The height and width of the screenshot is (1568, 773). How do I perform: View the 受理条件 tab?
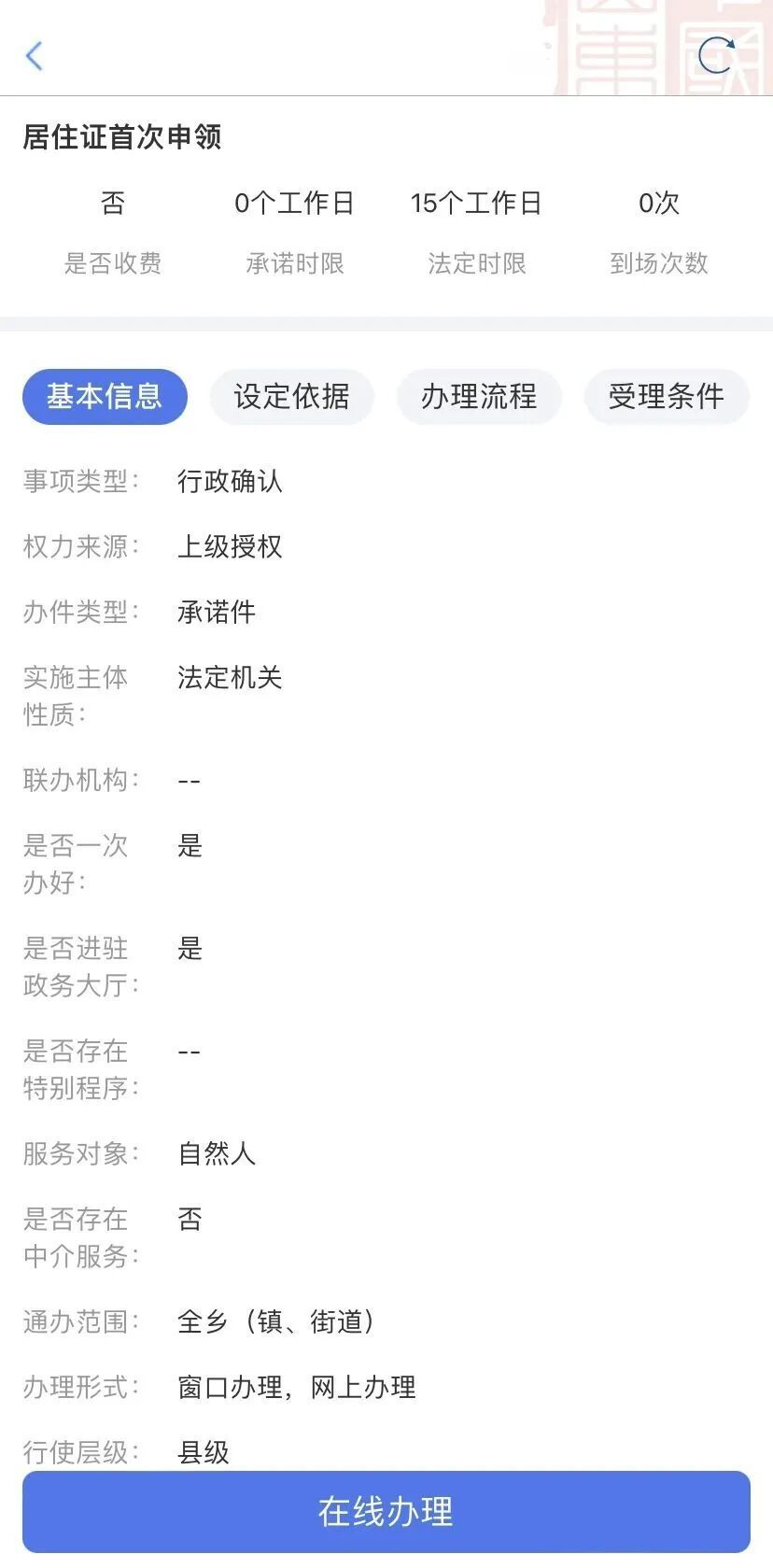point(666,396)
